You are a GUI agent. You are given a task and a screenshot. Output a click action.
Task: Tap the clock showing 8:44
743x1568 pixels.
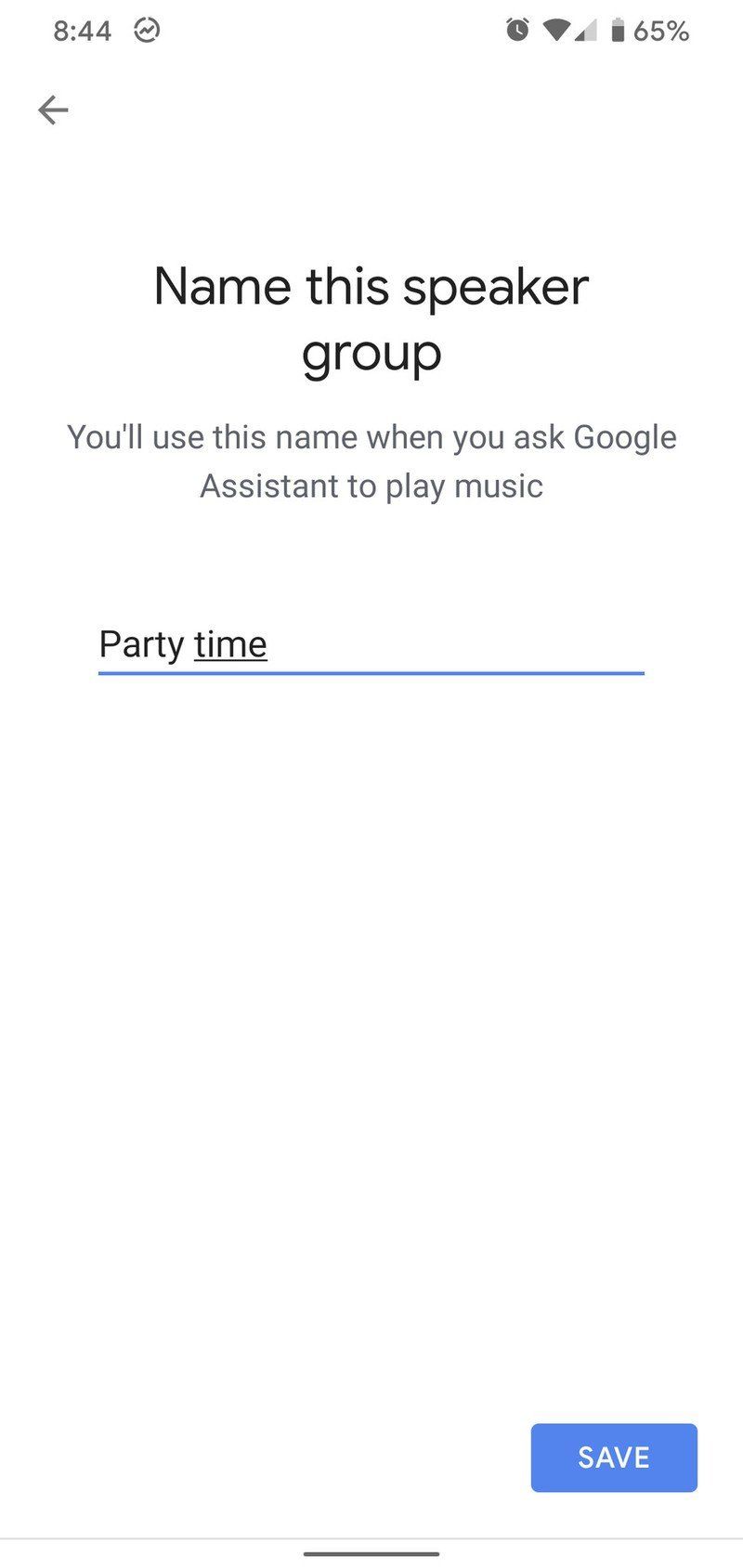[x=82, y=29]
